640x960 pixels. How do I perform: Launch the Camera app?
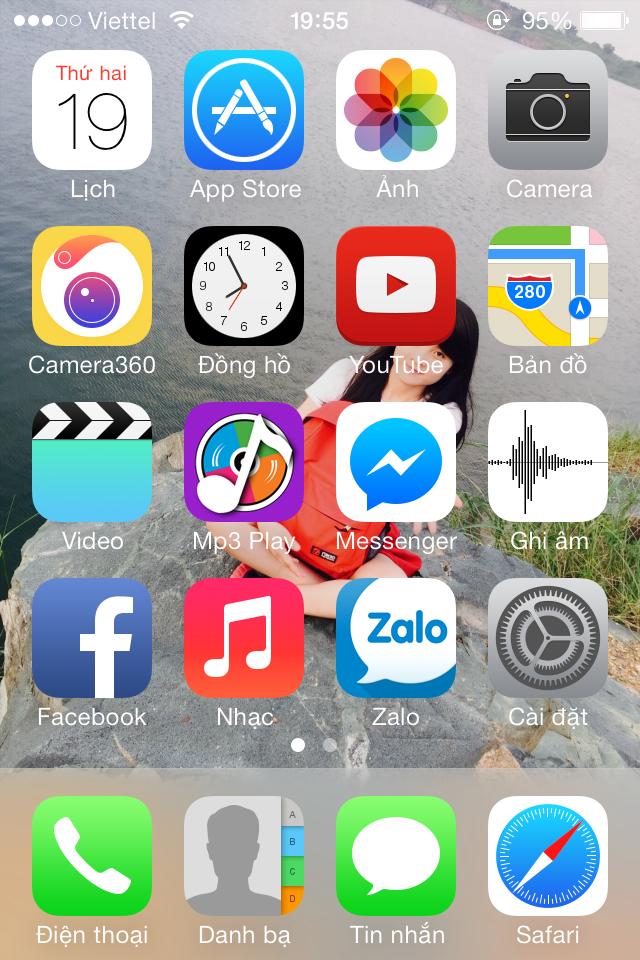(548, 110)
